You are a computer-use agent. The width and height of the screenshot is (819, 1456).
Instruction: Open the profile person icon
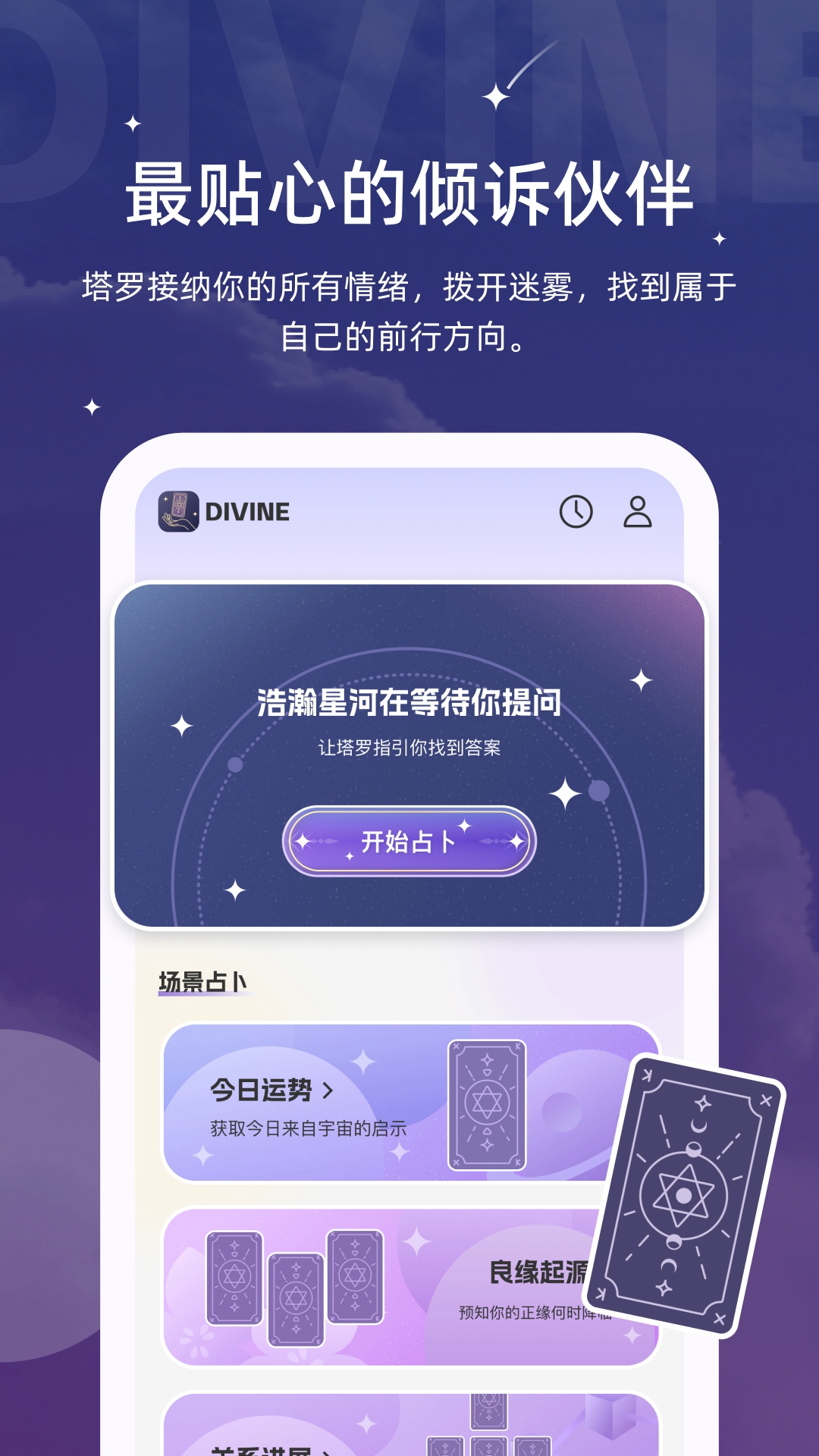click(x=638, y=513)
